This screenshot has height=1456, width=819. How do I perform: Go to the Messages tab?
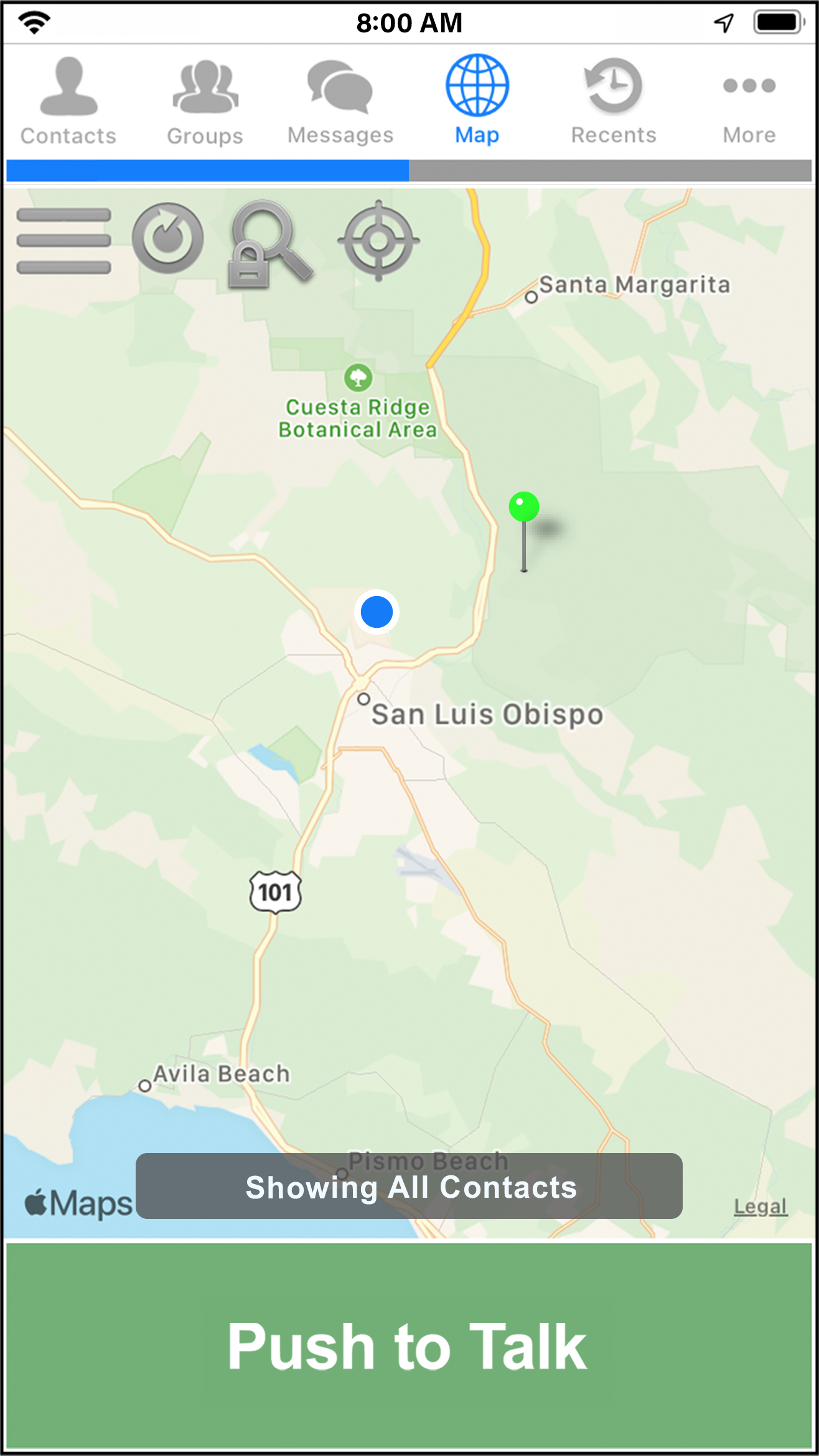pos(340,101)
